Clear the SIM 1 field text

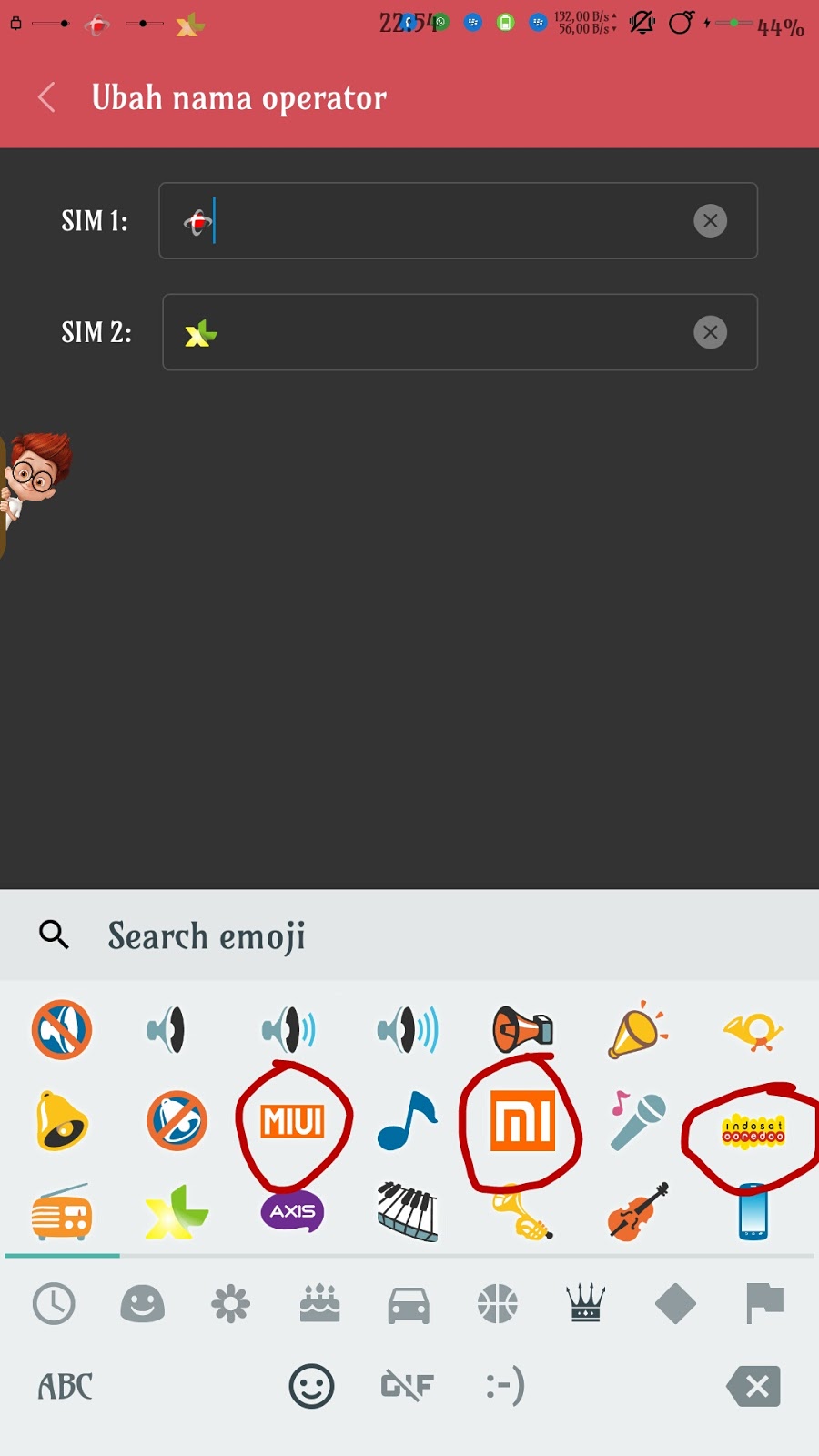(x=710, y=221)
